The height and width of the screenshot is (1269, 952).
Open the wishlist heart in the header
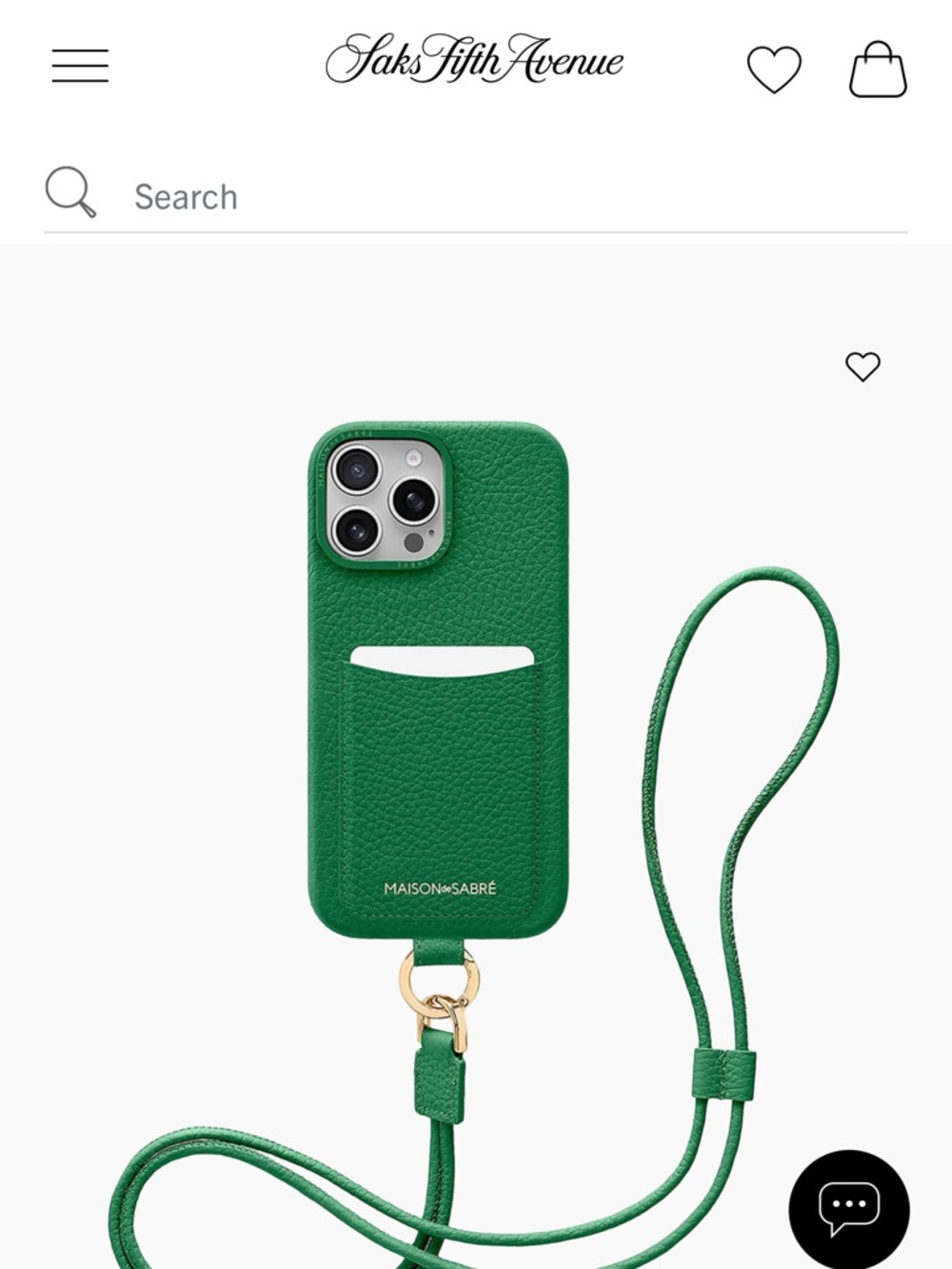775,67
